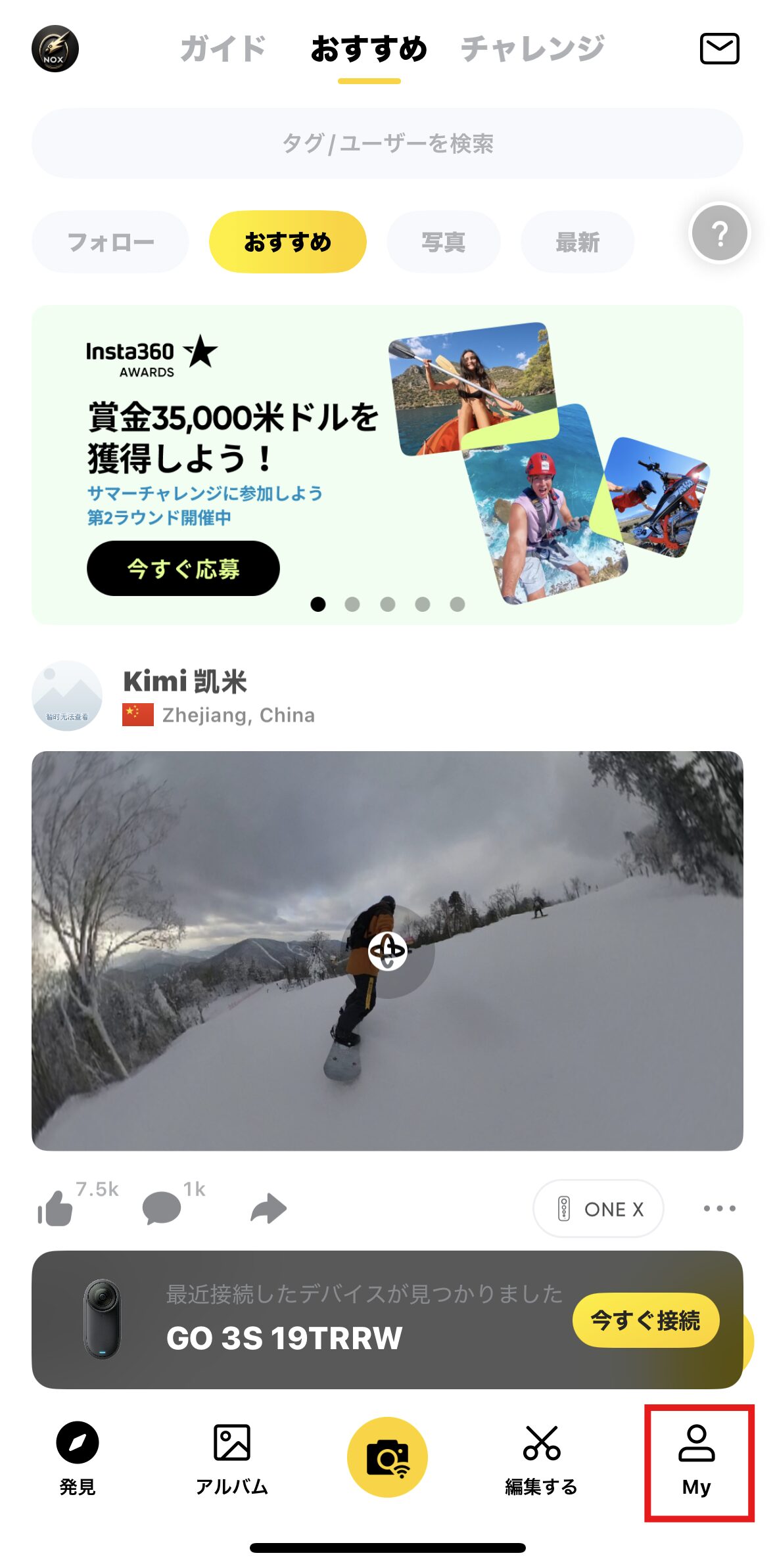Open comments on Kimi's post

162,1209
